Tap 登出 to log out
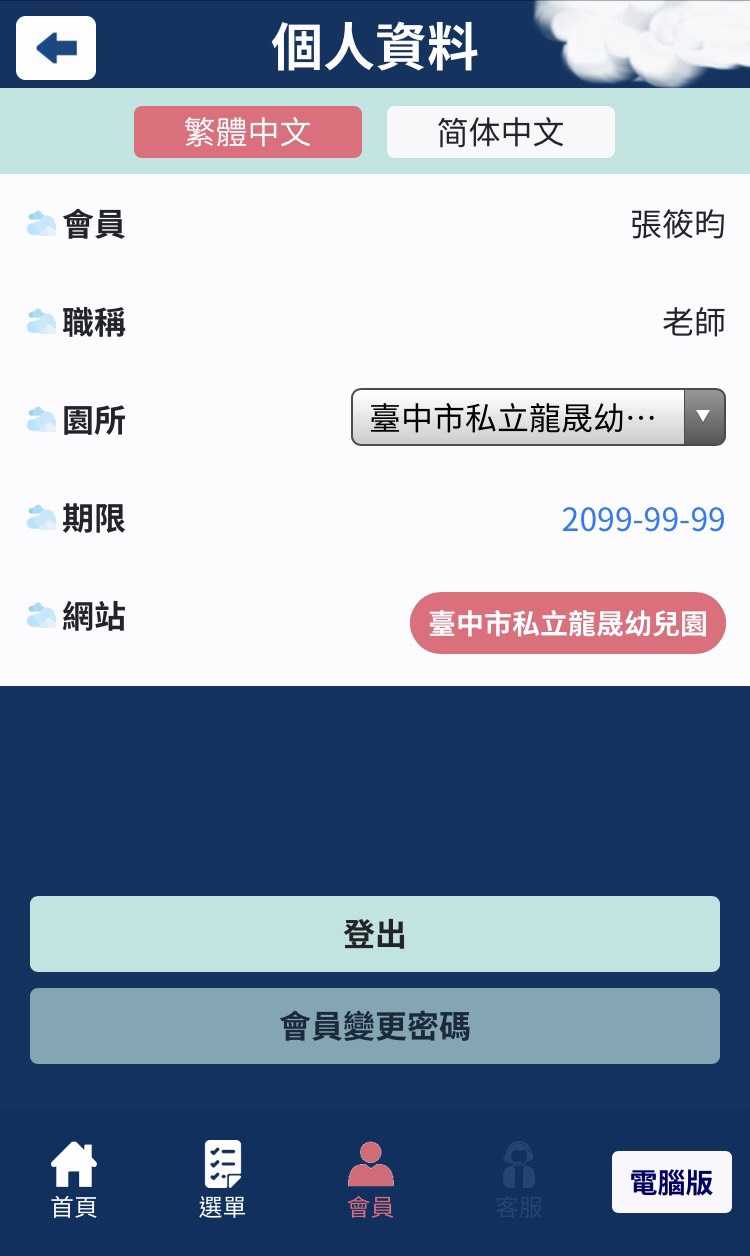 375,934
